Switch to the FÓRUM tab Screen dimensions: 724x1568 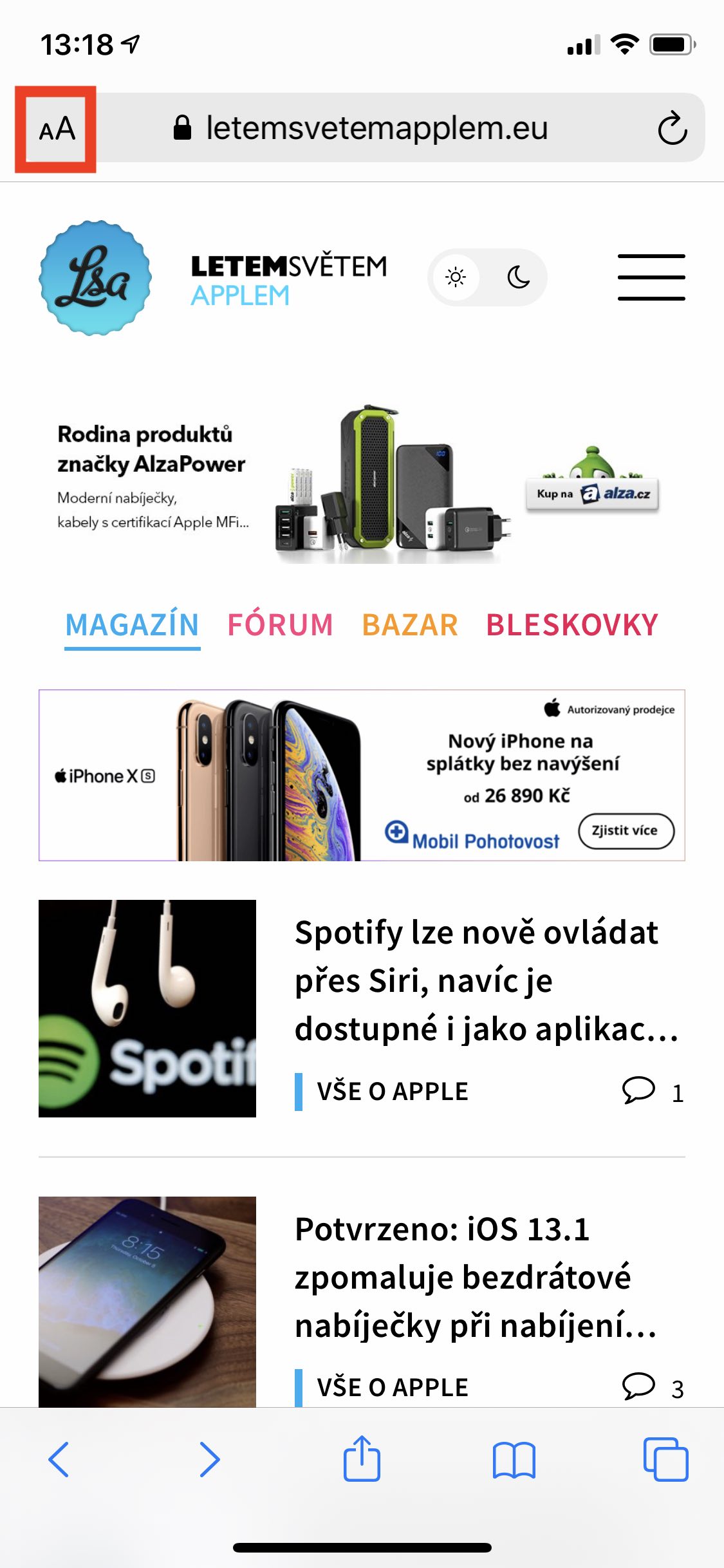pyautogui.click(x=280, y=625)
